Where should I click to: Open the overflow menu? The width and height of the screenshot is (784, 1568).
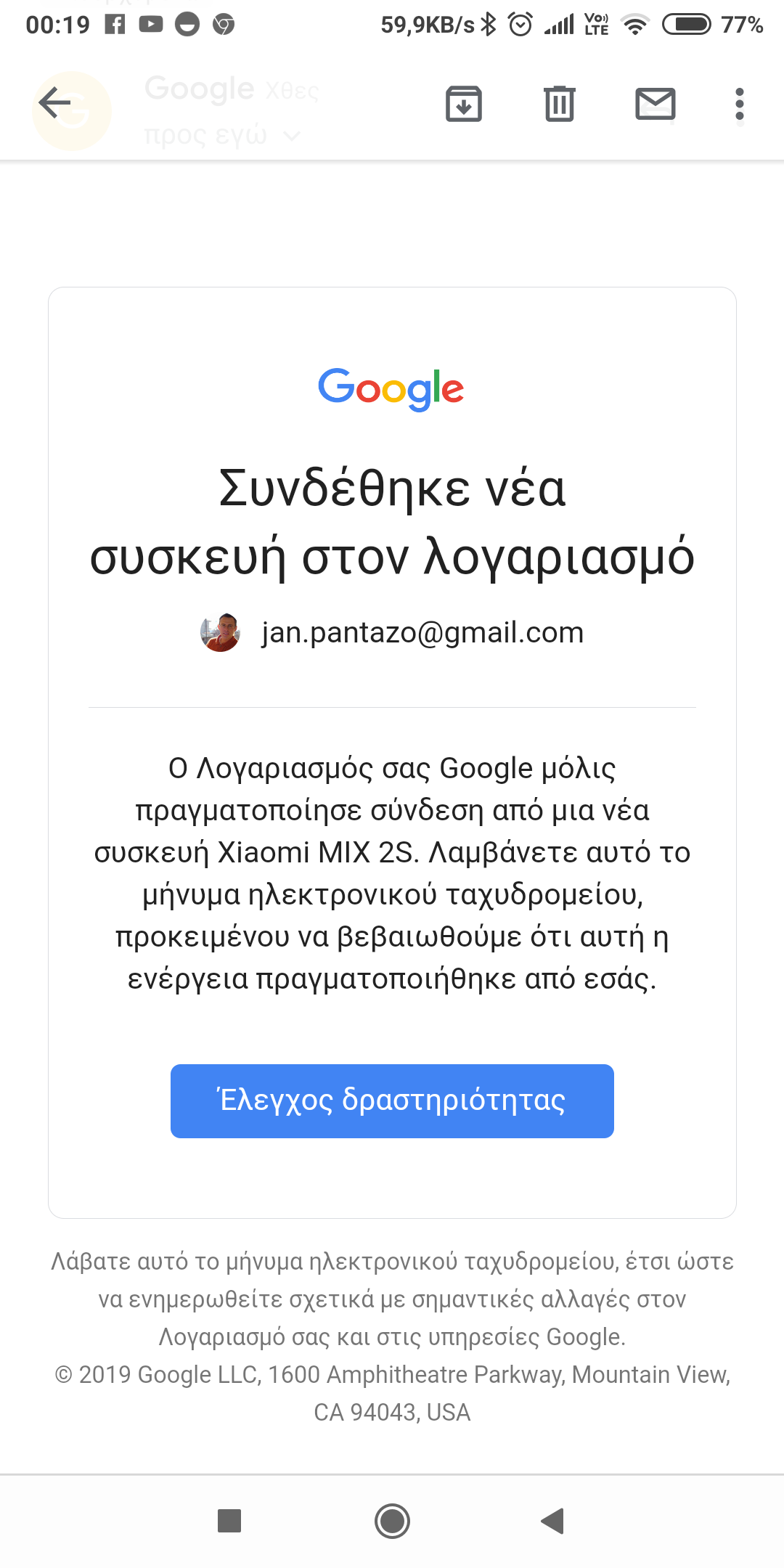739,104
